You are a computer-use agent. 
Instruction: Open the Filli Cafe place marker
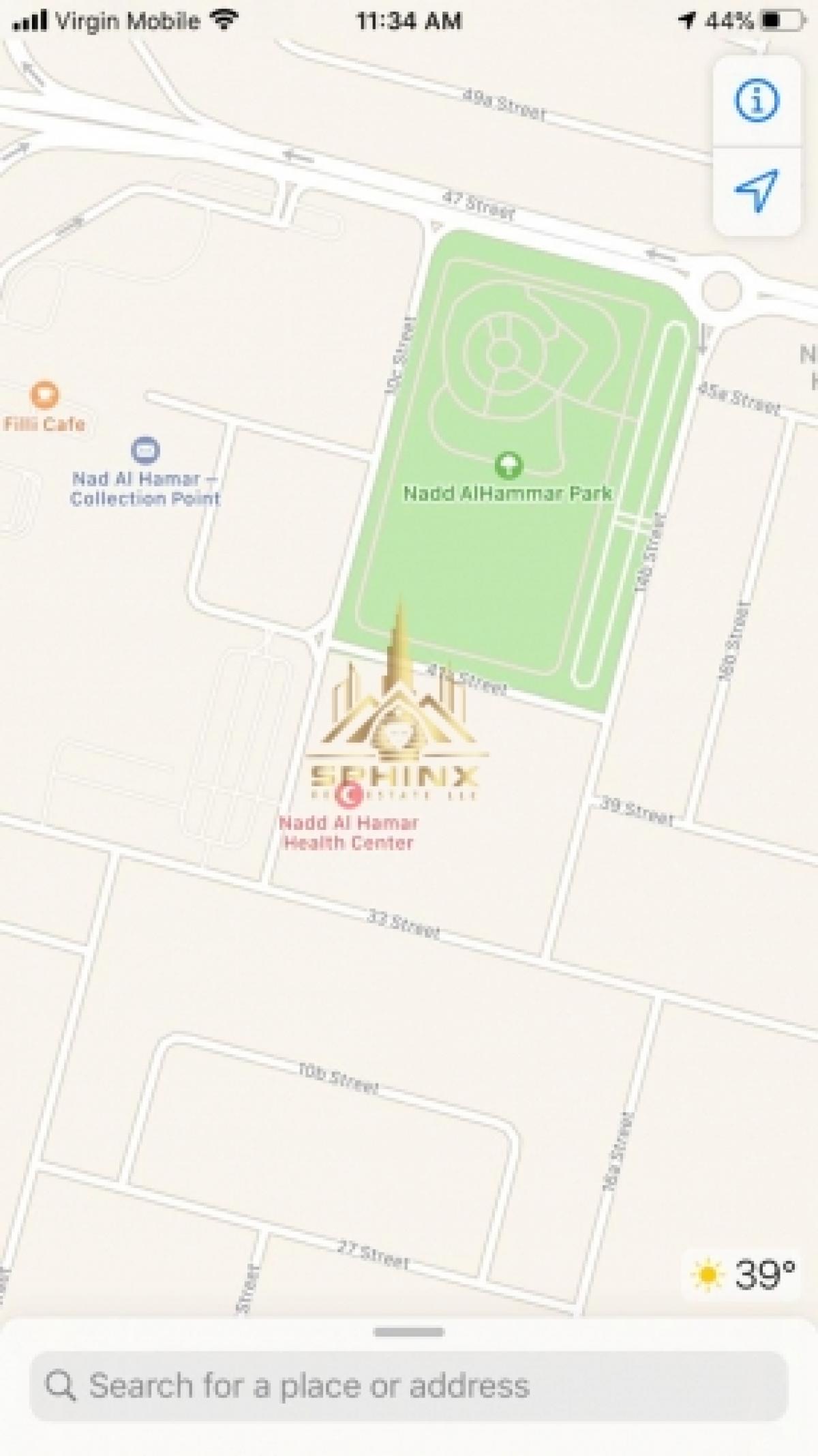click(44, 395)
